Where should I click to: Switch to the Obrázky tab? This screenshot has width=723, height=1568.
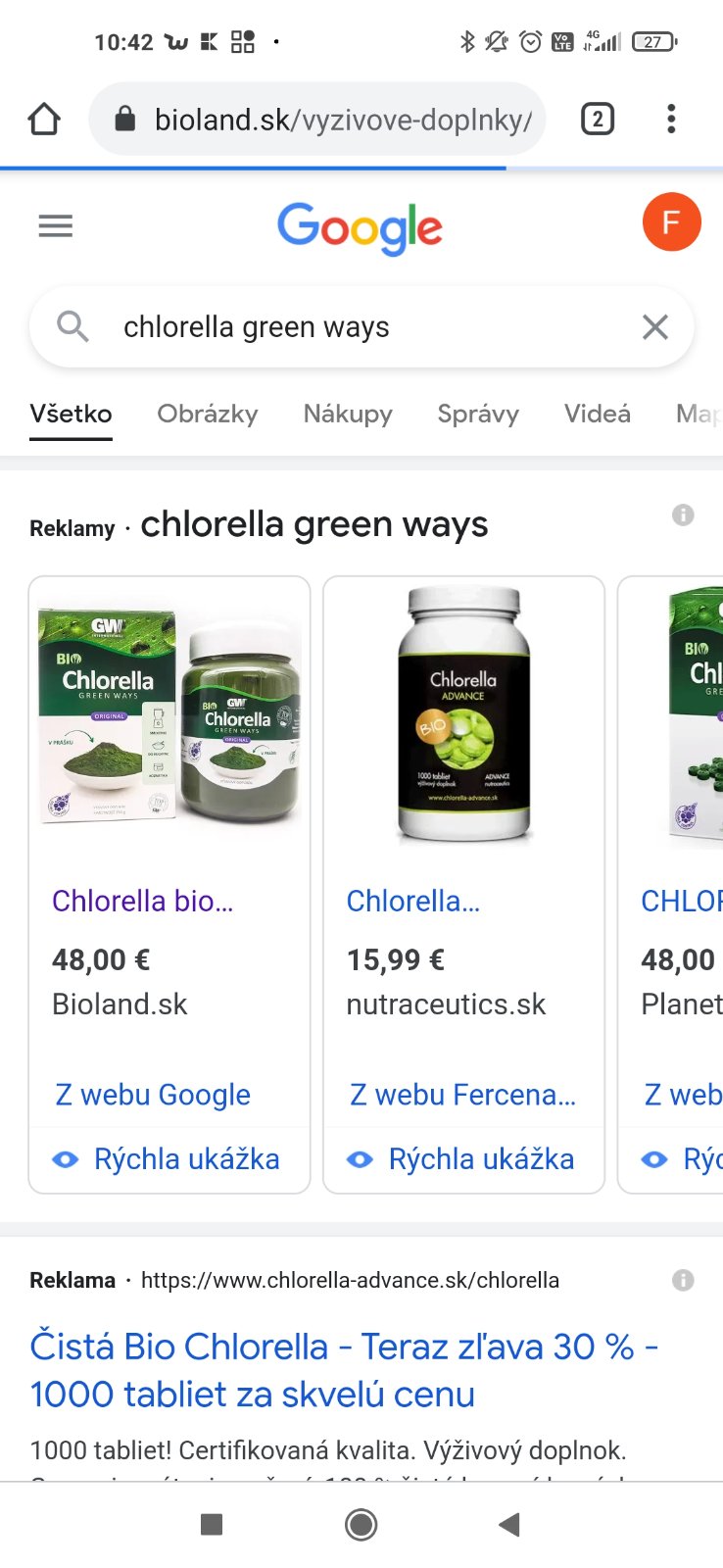click(208, 414)
